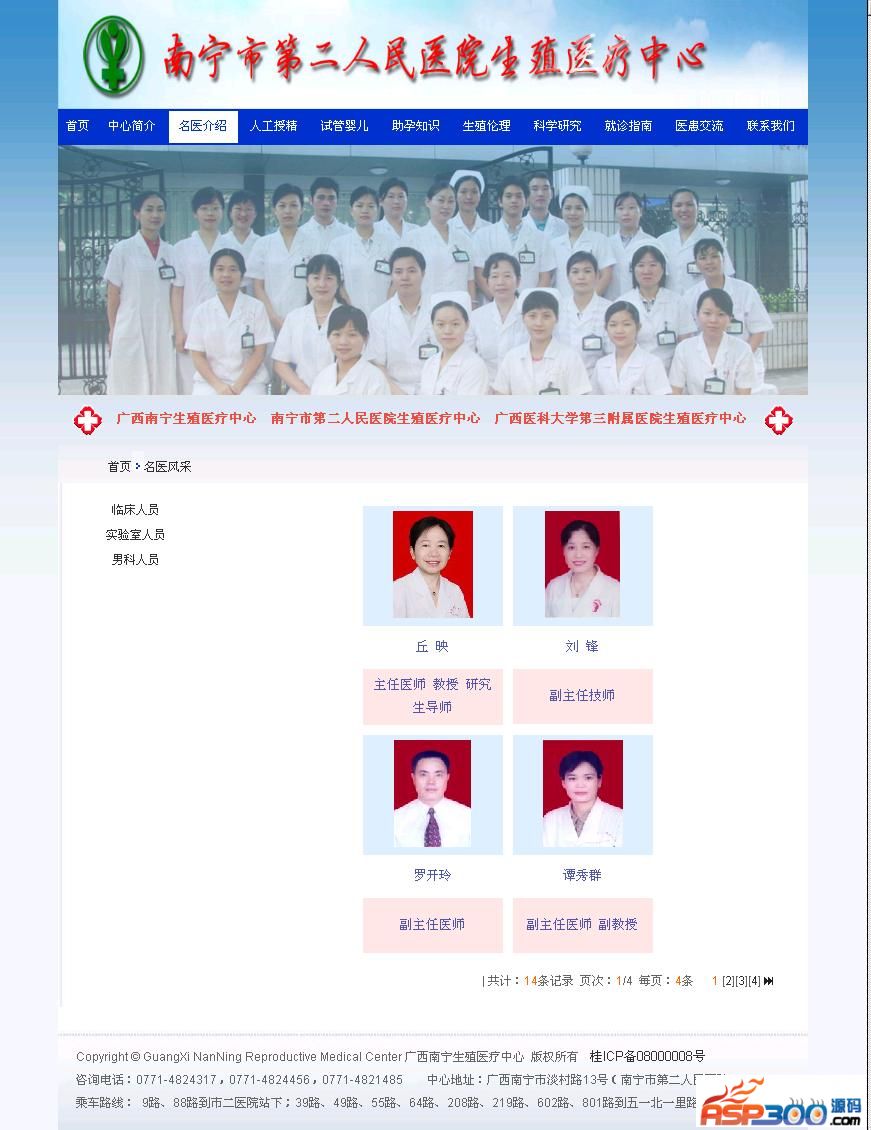Image resolution: width=871 pixels, height=1130 pixels.
Task: Tap the 首页 breadcrumb link
Action: [119, 467]
